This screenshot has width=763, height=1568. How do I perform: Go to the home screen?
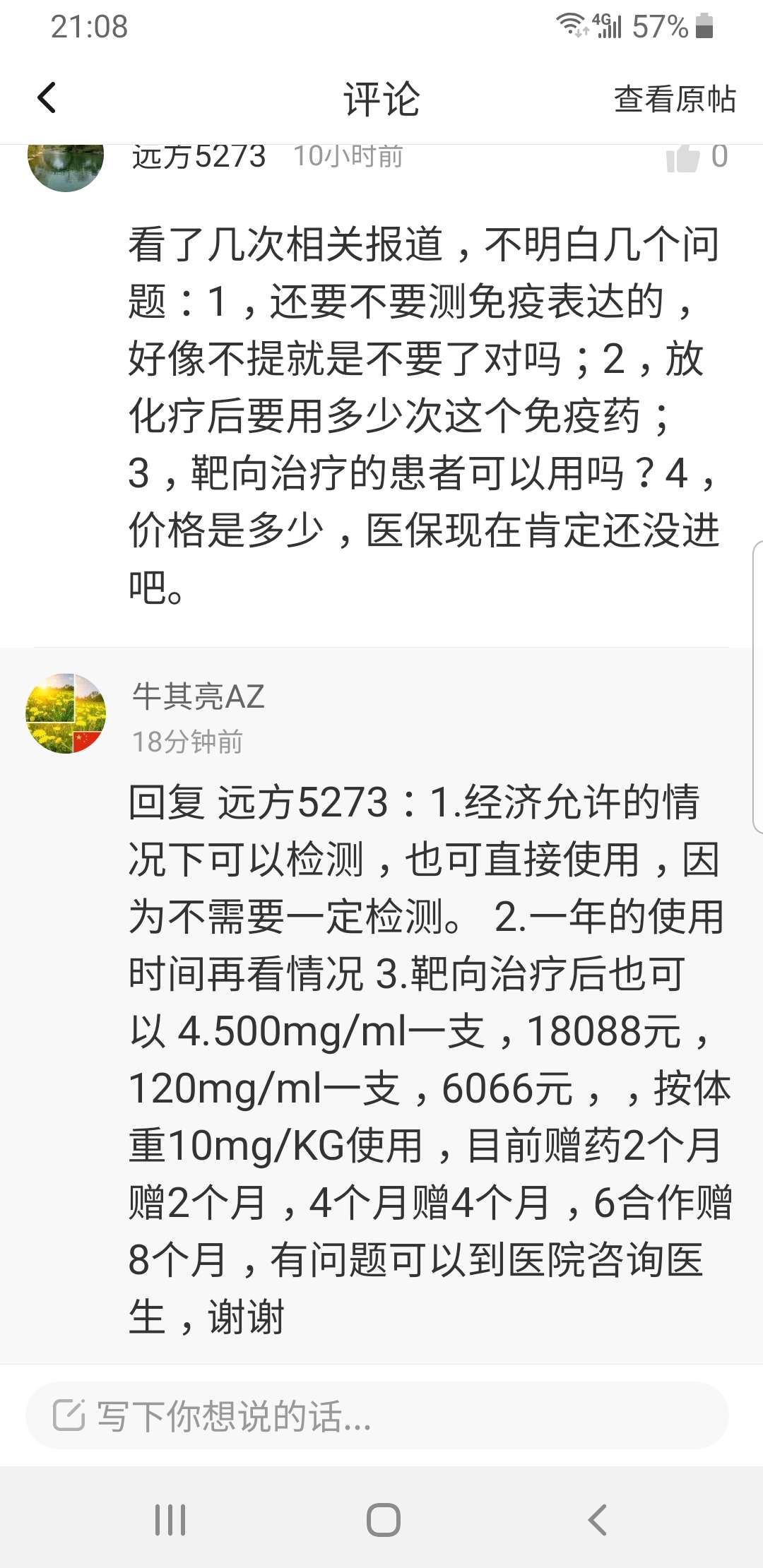(x=383, y=1519)
